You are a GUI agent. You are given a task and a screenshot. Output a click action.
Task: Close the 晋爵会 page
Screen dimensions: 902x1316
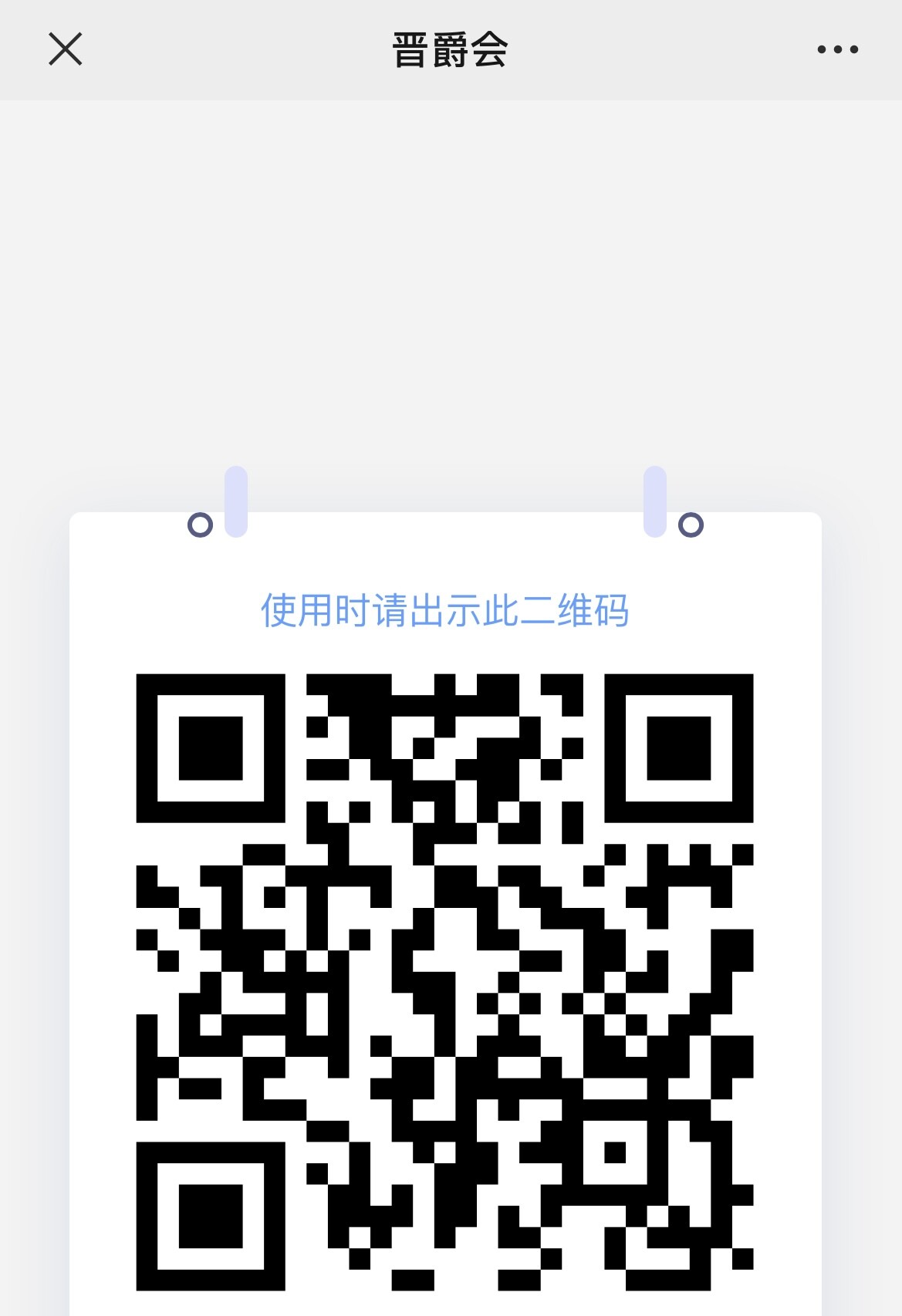point(66,49)
